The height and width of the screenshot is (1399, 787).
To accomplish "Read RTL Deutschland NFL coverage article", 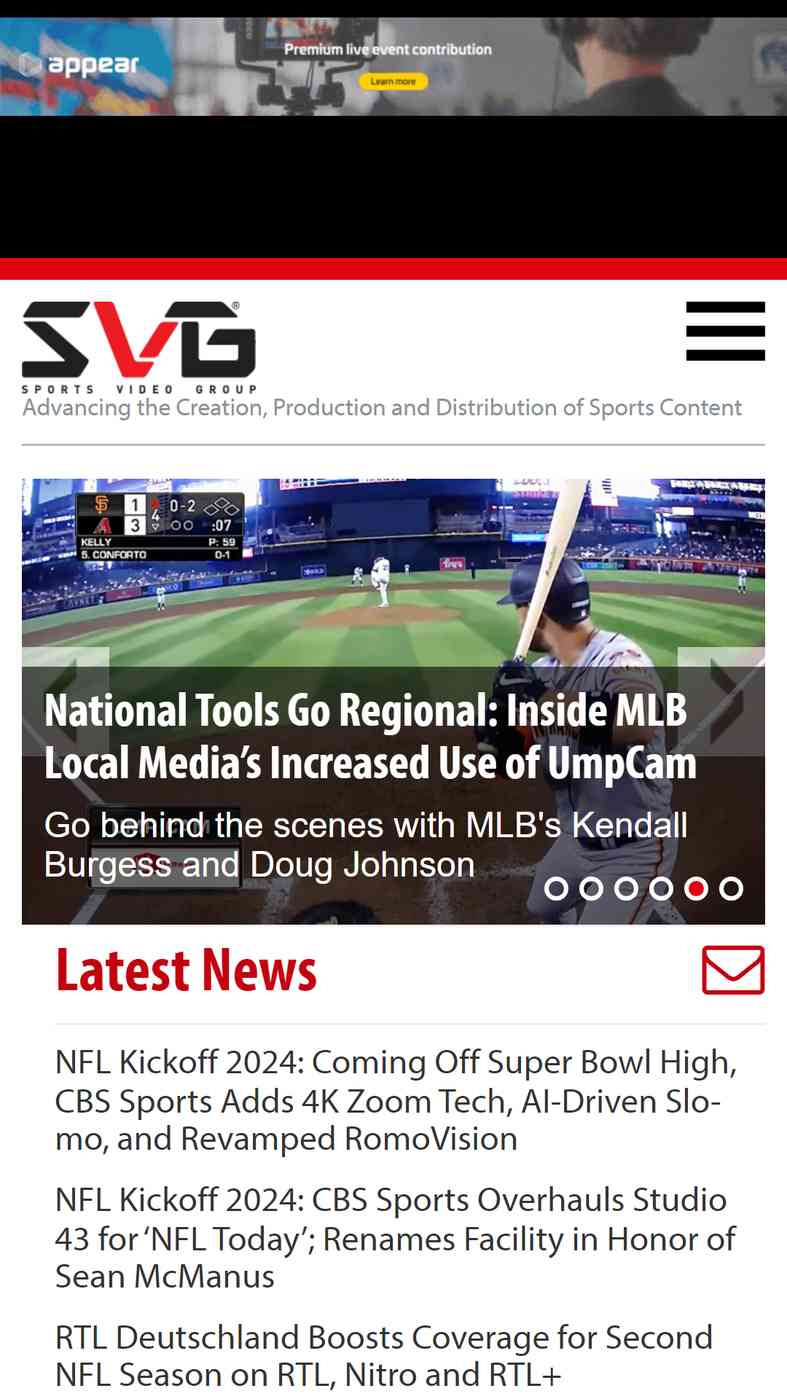I will 384,1356.
